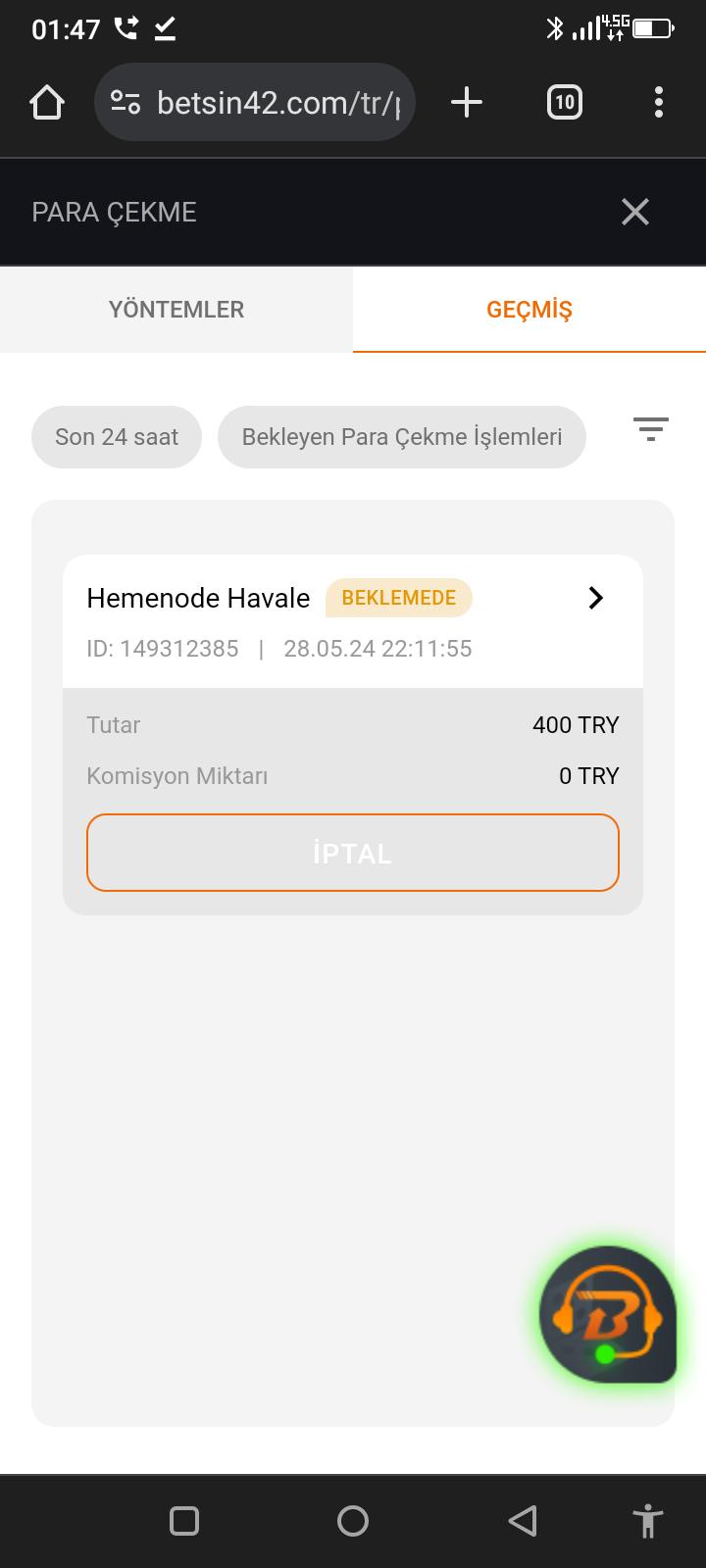The height and width of the screenshot is (1568, 706).
Task: Tap the accessibility icon in navigation bar
Action: coord(646,1521)
